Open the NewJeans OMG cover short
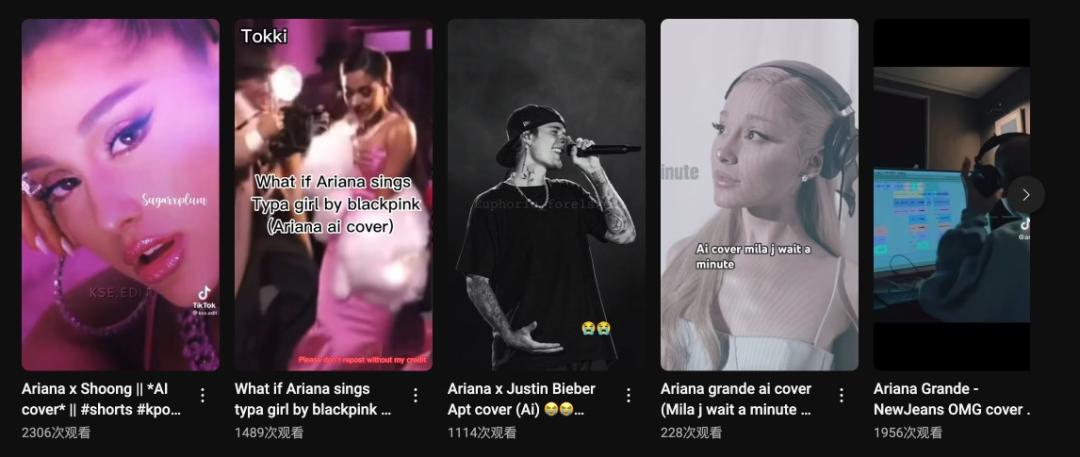 tap(950, 195)
